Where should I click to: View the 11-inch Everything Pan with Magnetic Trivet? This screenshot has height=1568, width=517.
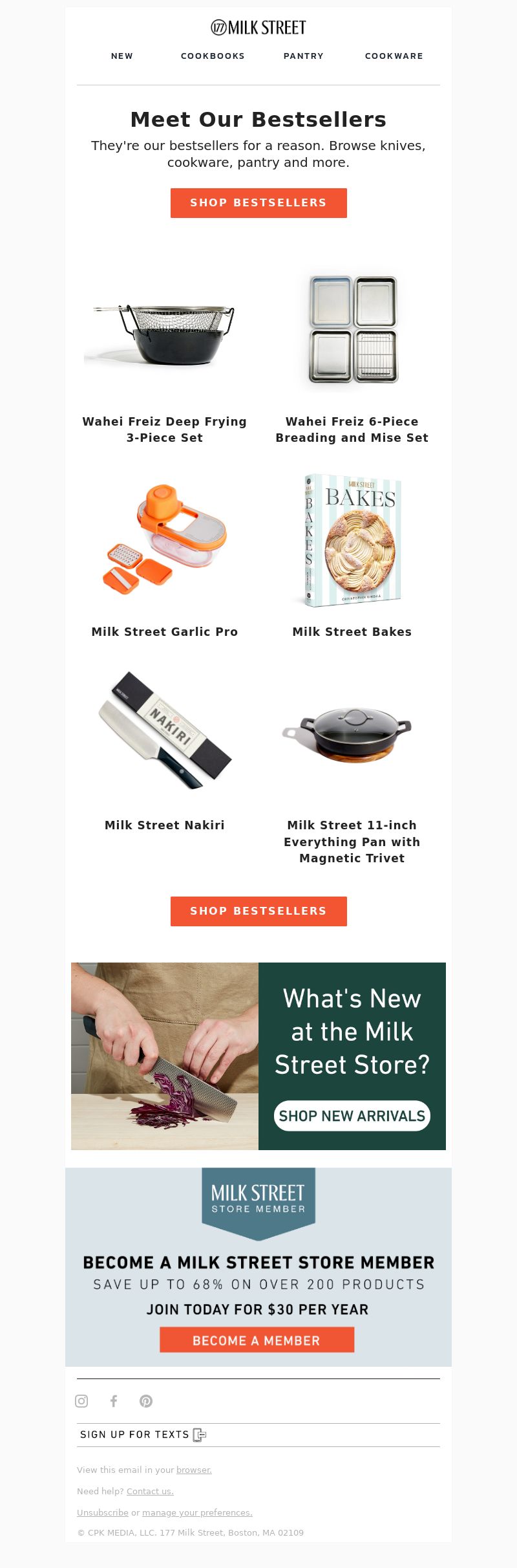click(x=352, y=841)
